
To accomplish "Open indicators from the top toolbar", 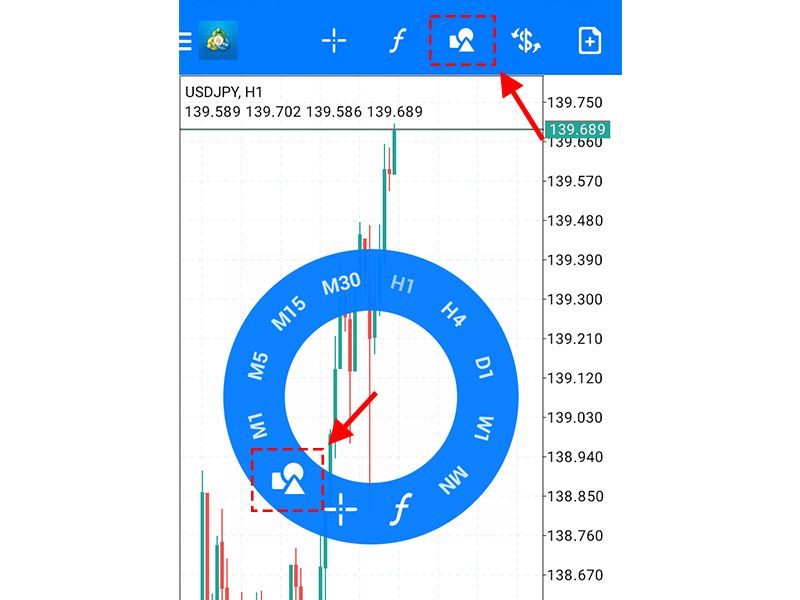I will [397, 41].
